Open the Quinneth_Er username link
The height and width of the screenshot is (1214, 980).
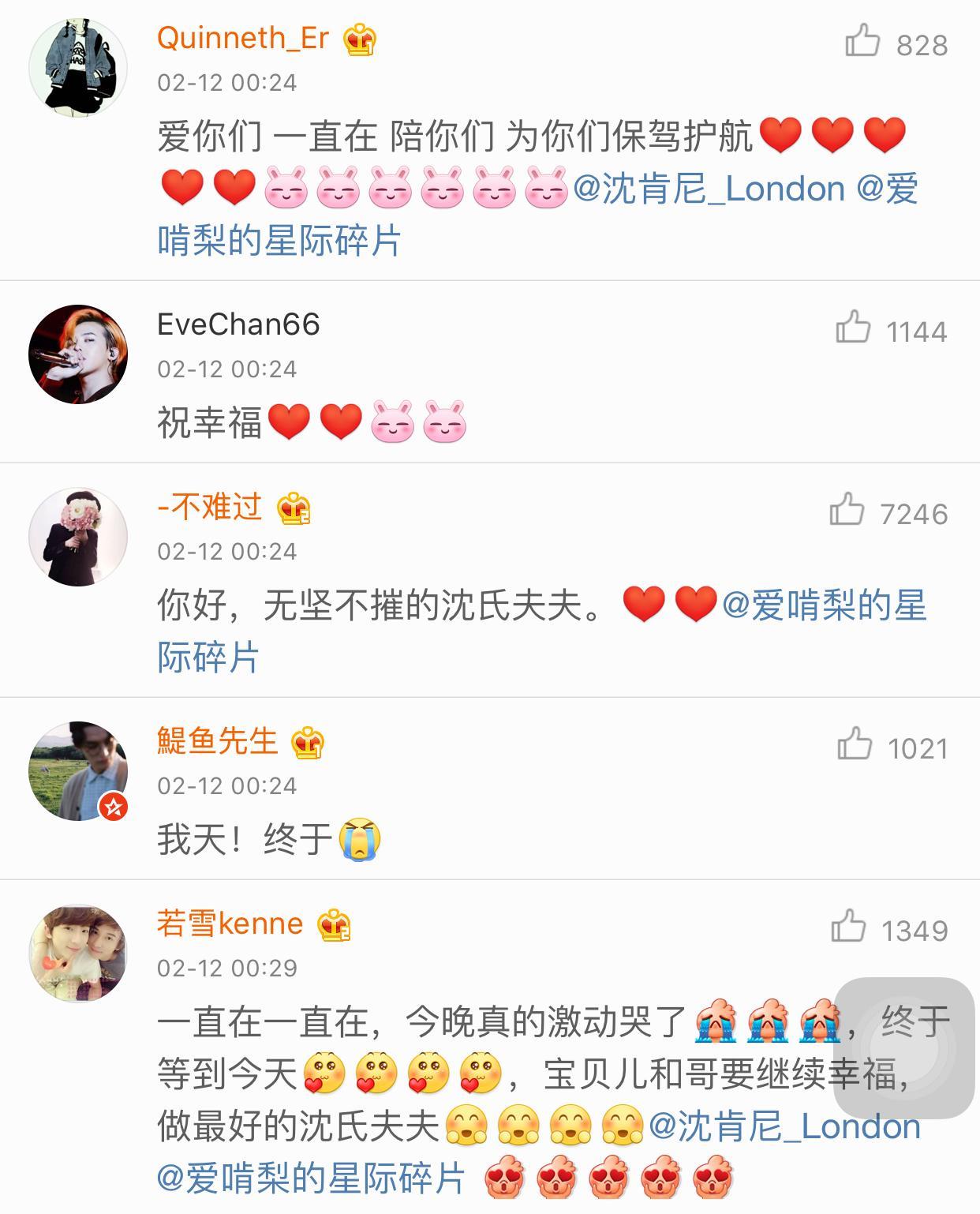(x=242, y=38)
